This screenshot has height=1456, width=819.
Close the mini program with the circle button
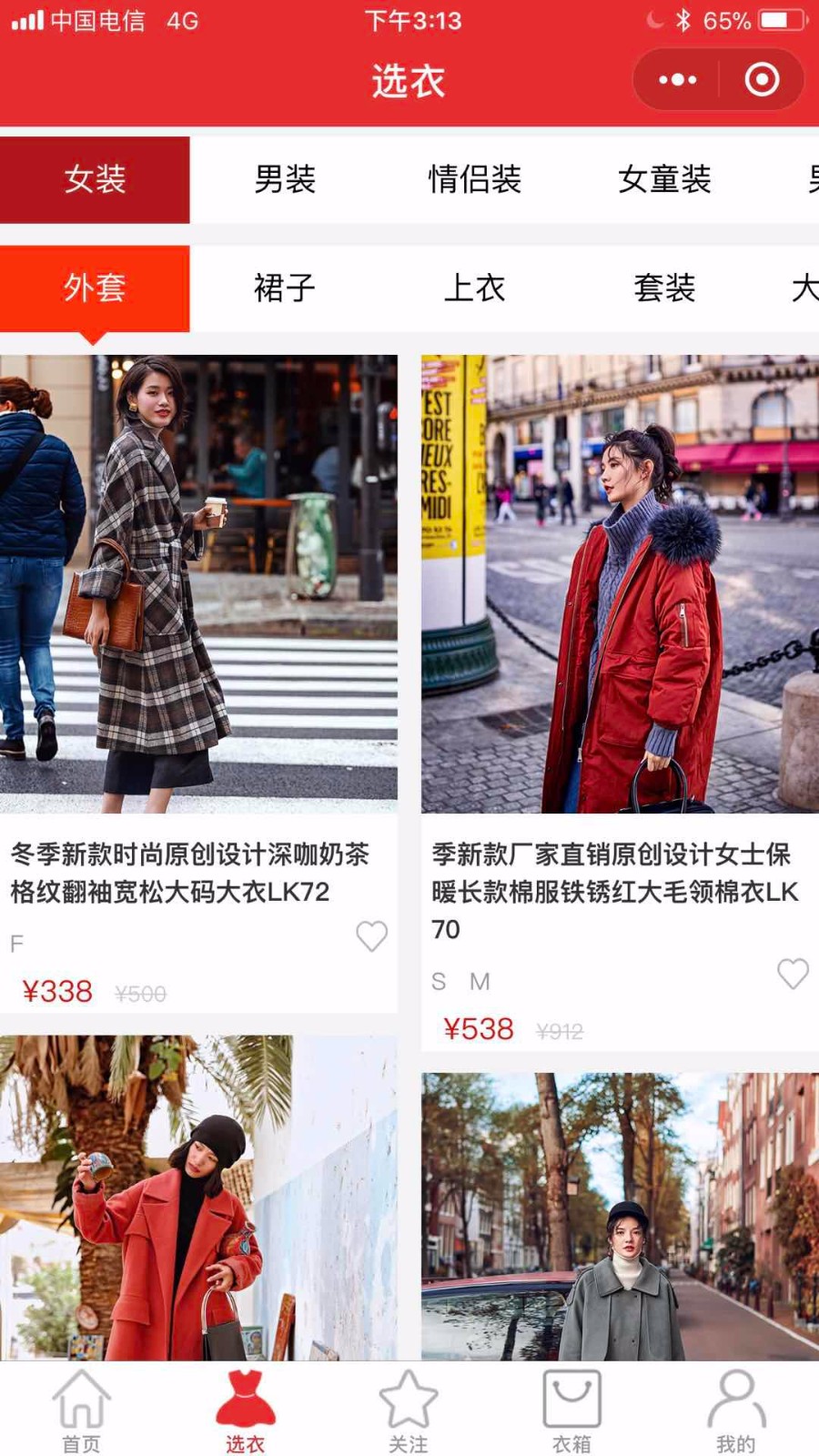coord(762,80)
